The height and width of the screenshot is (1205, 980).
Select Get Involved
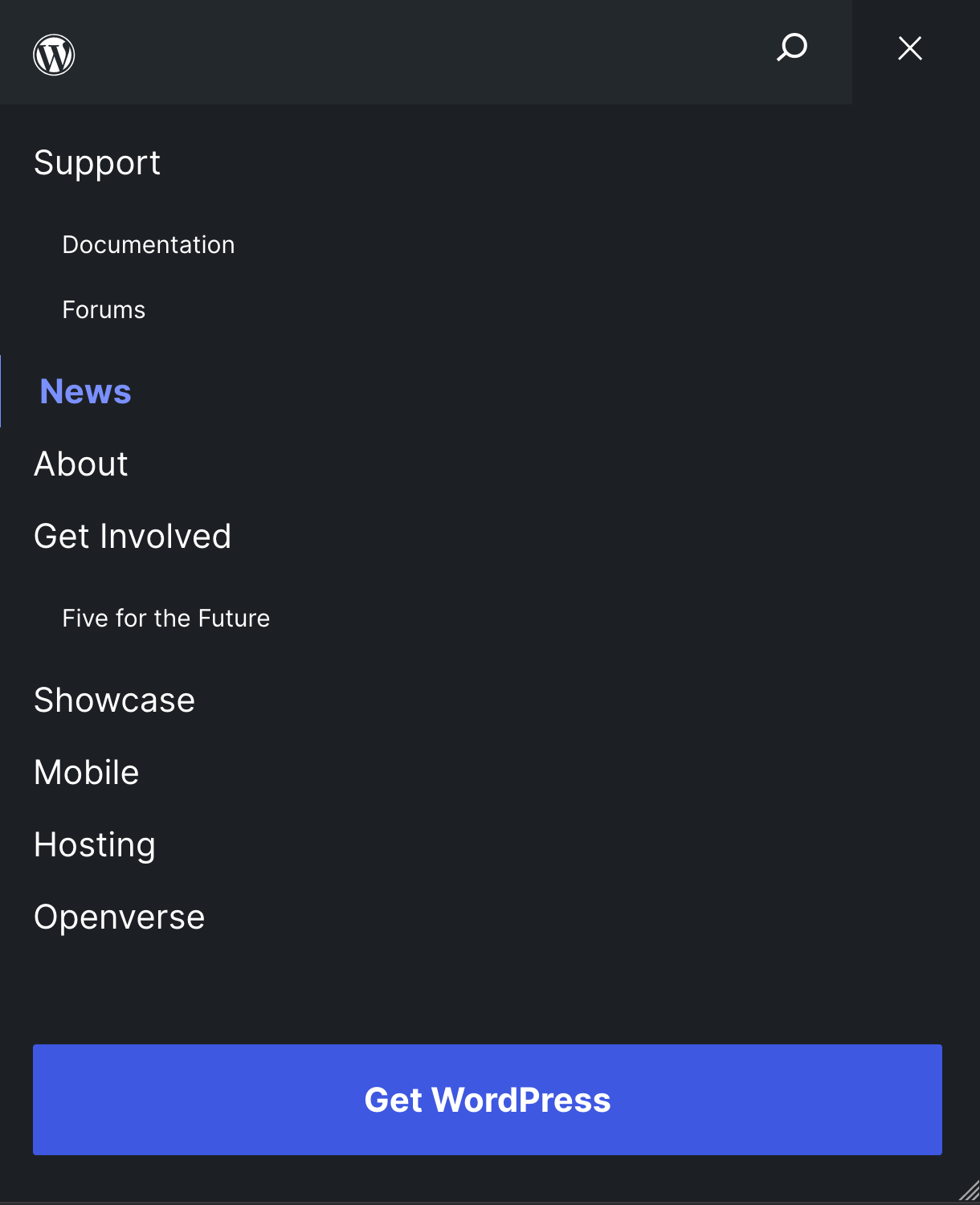[x=133, y=536]
